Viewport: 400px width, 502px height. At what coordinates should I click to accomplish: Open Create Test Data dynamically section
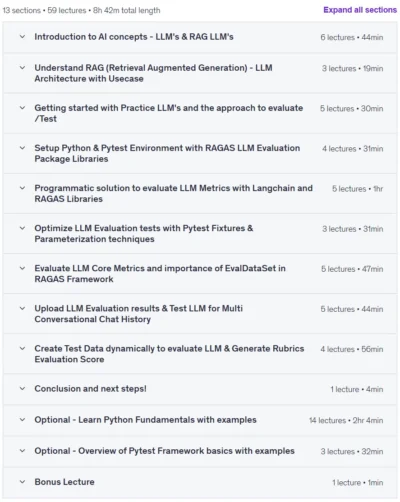point(200,354)
